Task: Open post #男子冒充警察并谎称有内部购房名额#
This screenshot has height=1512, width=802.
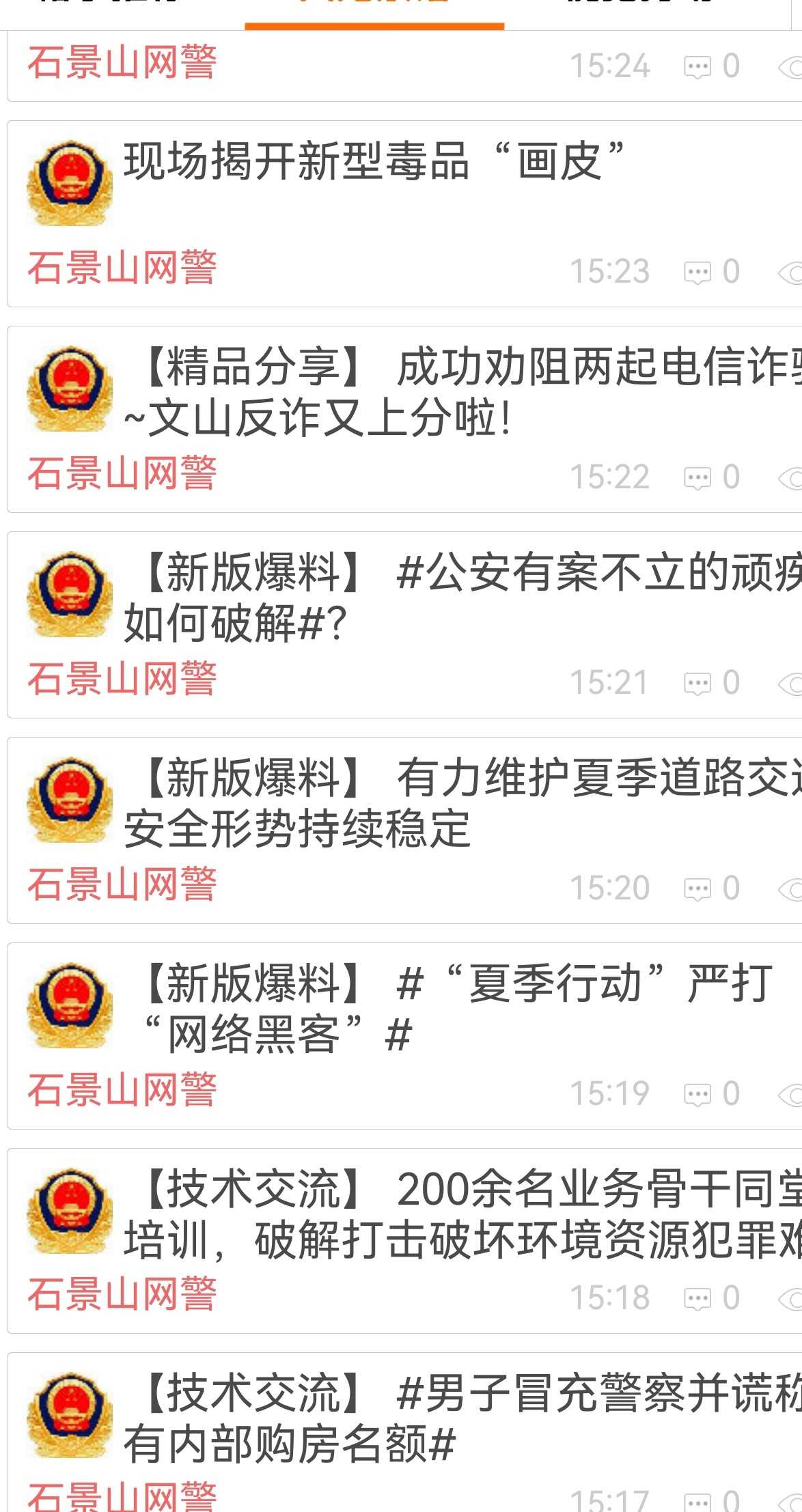Action: pos(451,1419)
